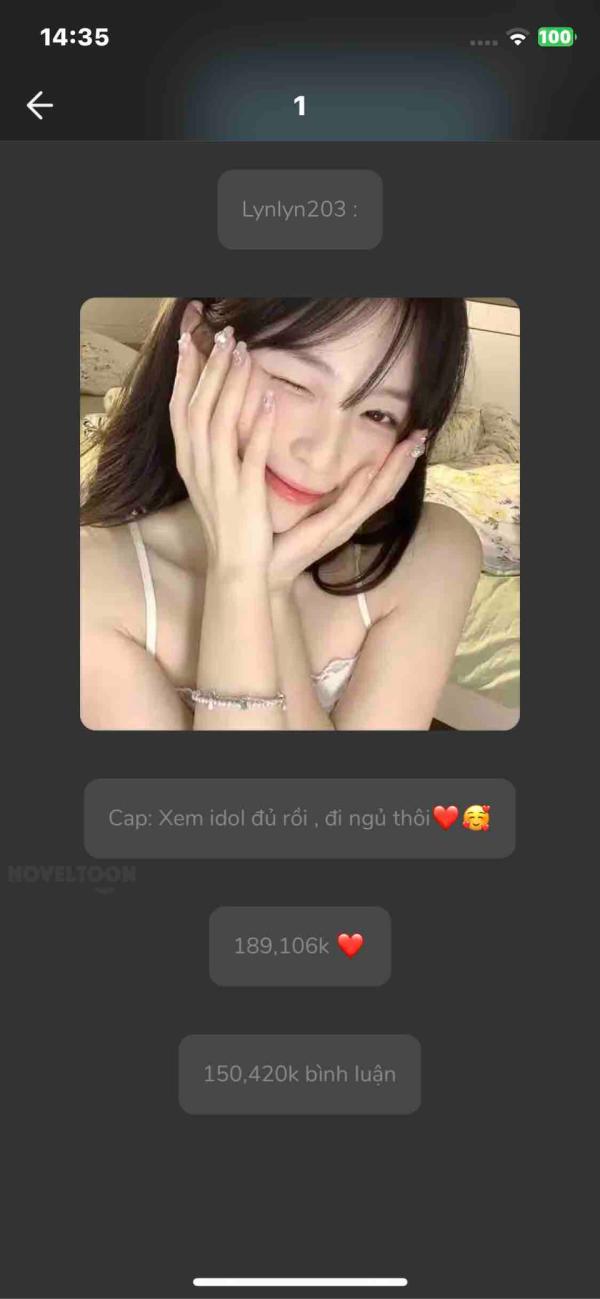Open the photo posted by Lynlyn203
The width and height of the screenshot is (600, 1299).
click(300, 514)
